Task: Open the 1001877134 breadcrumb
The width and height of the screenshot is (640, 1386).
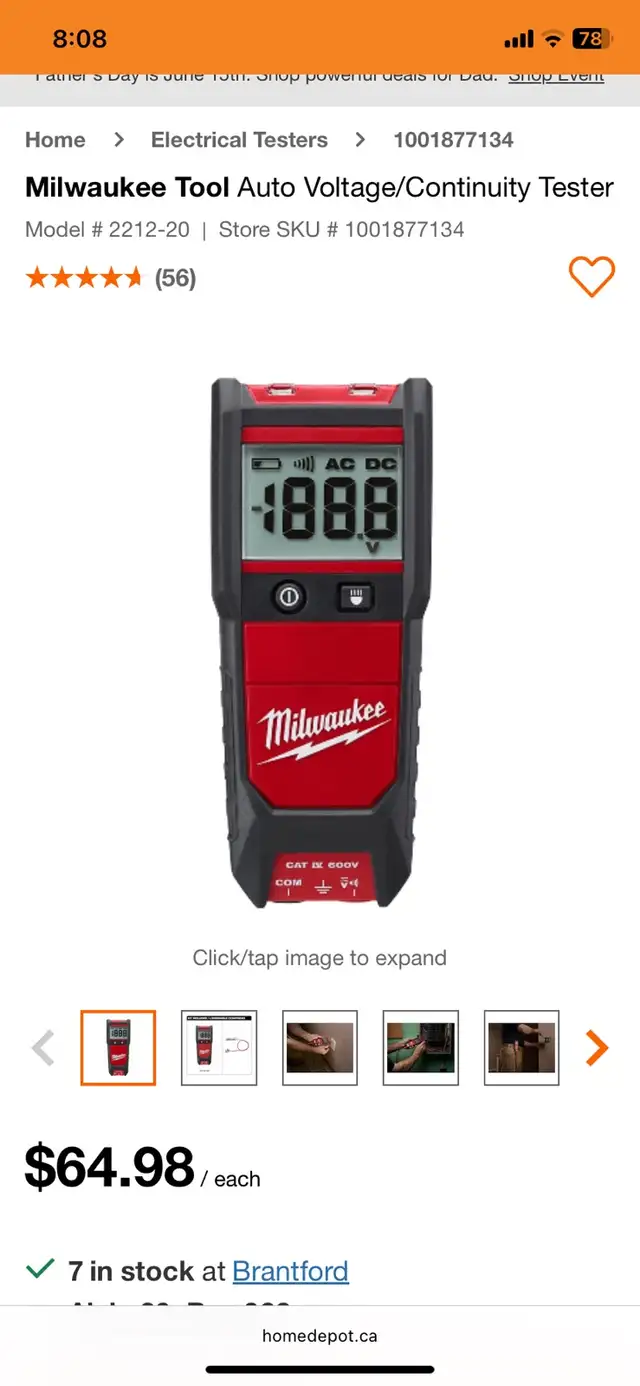Action: tap(453, 140)
